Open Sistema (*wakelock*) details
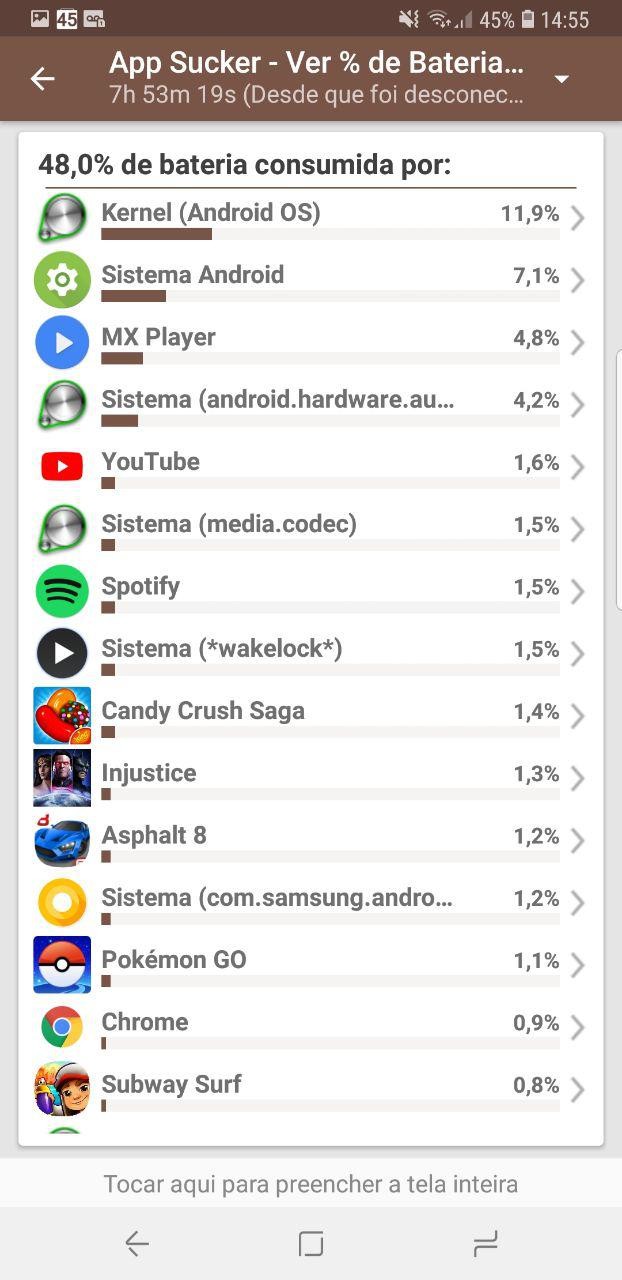The height and width of the screenshot is (1280, 622). coord(311,654)
